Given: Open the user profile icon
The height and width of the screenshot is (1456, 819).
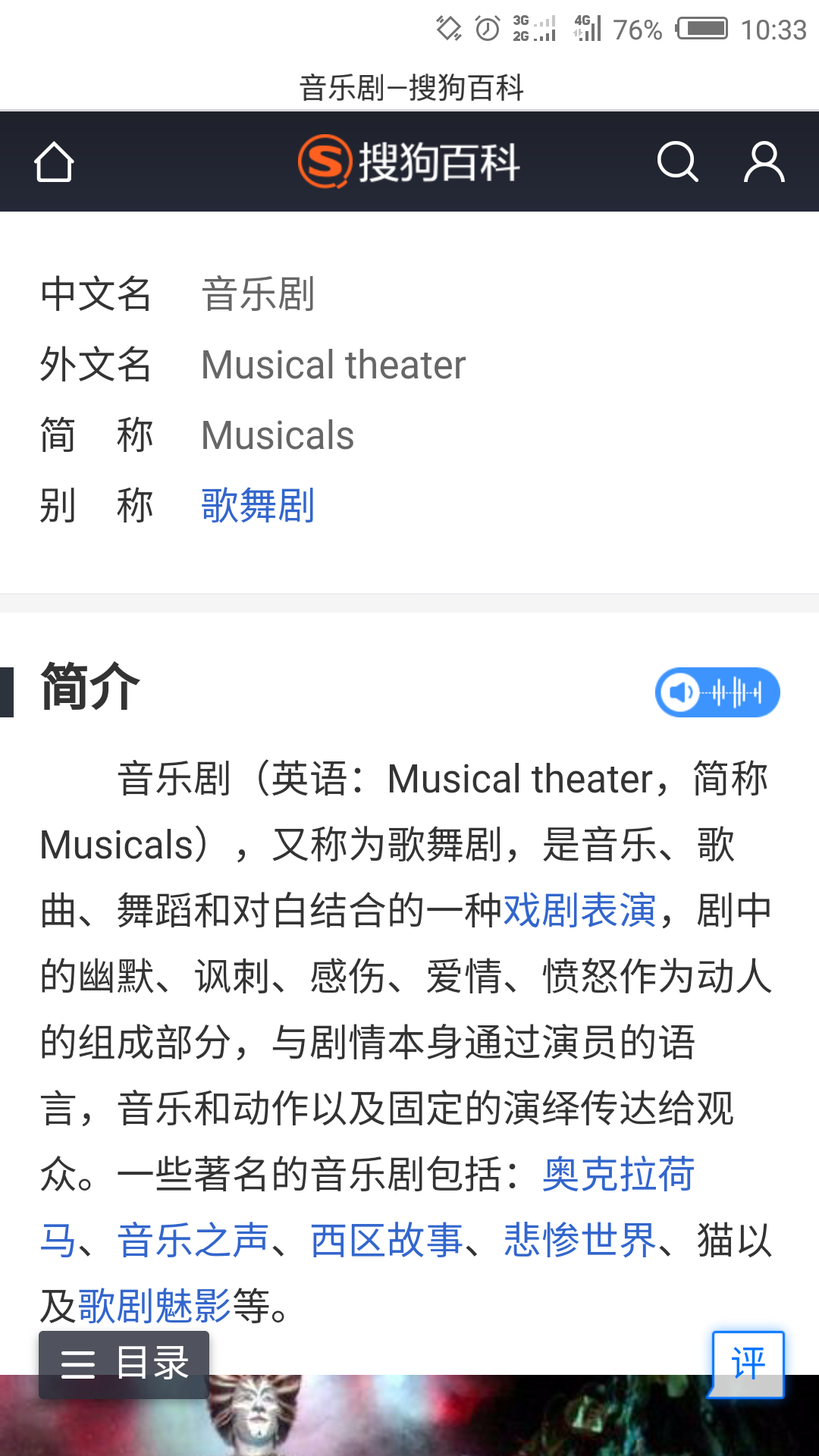Looking at the screenshot, I should [x=764, y=162].
